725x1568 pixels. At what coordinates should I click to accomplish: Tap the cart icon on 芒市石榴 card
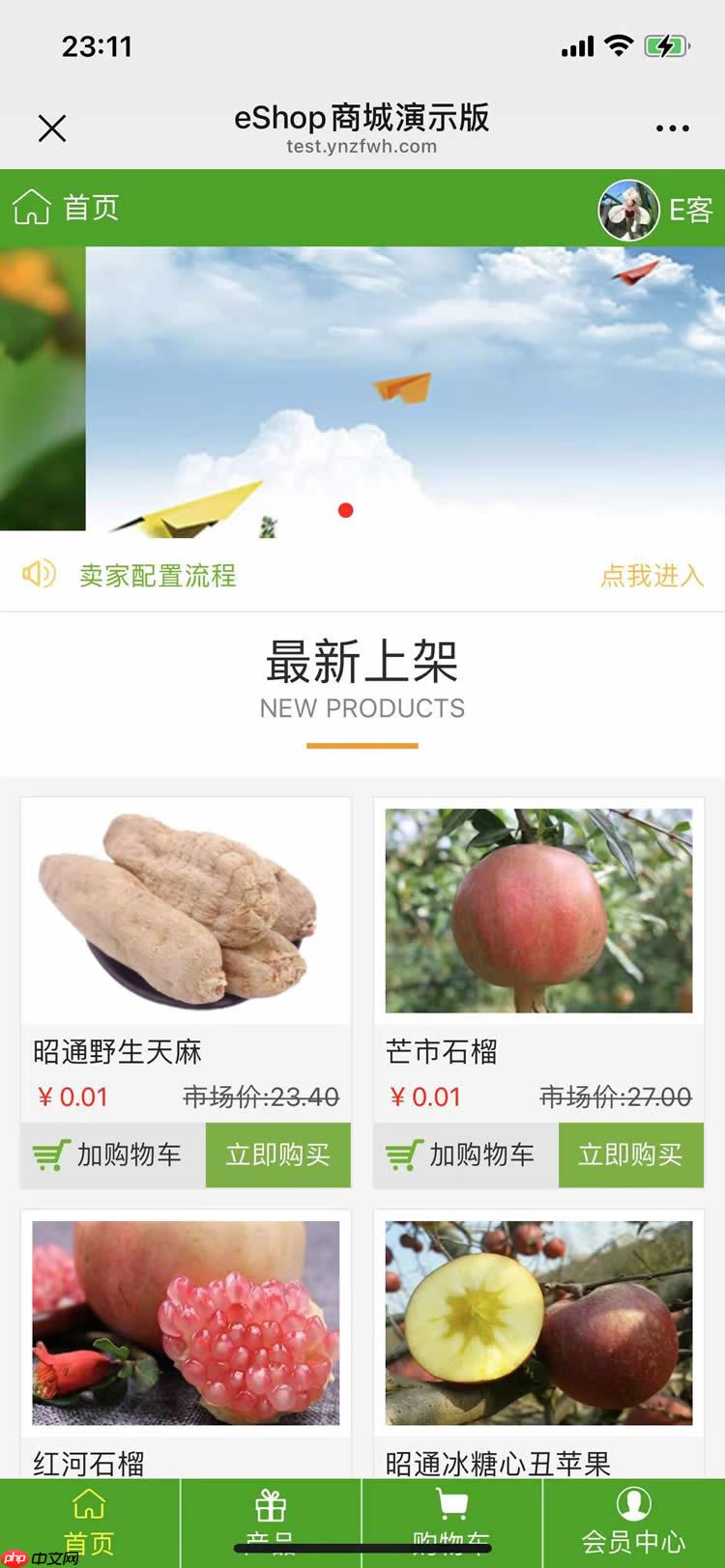pos(405,1155)
